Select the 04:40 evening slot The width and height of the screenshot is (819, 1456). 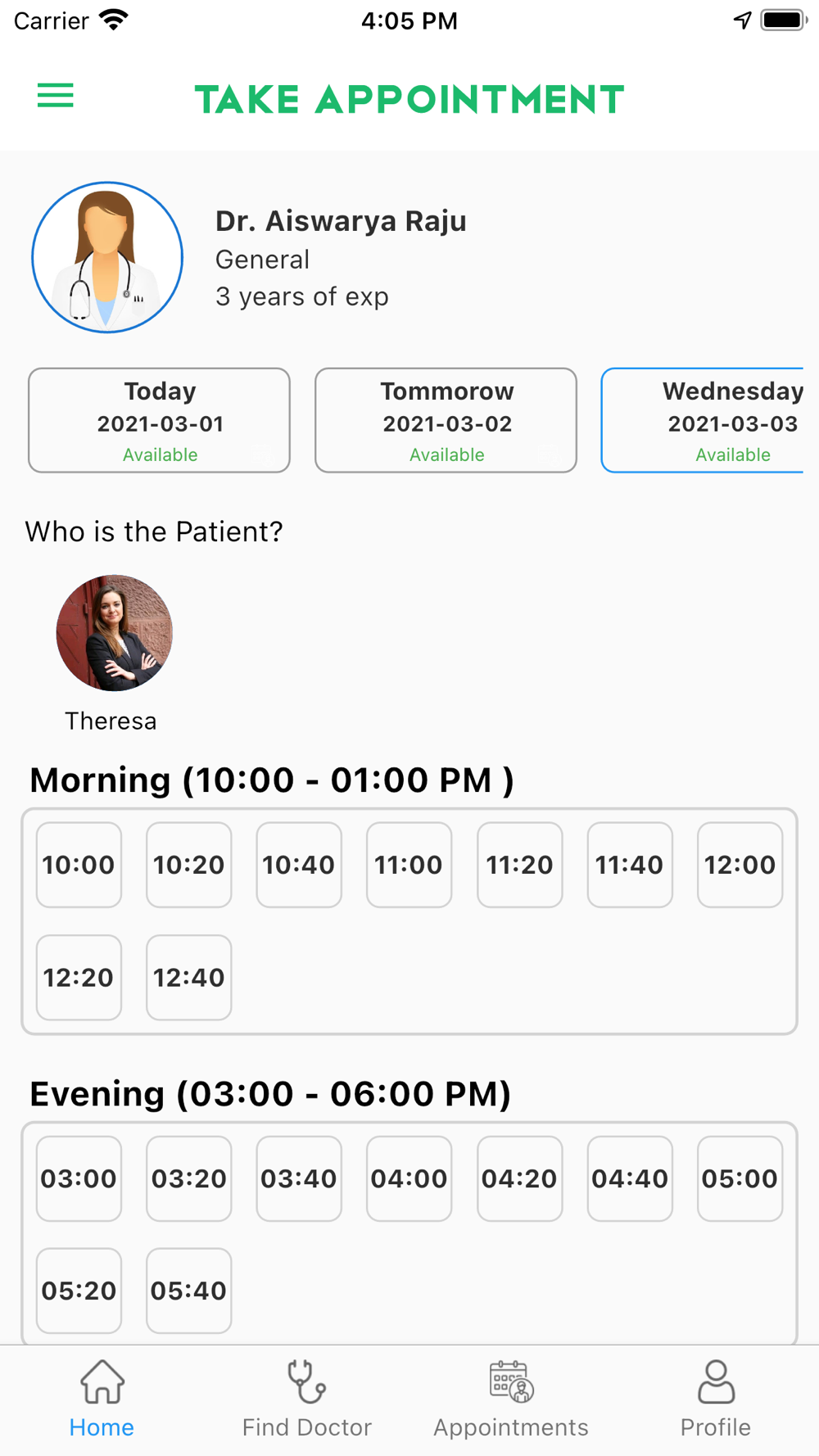630,1178
